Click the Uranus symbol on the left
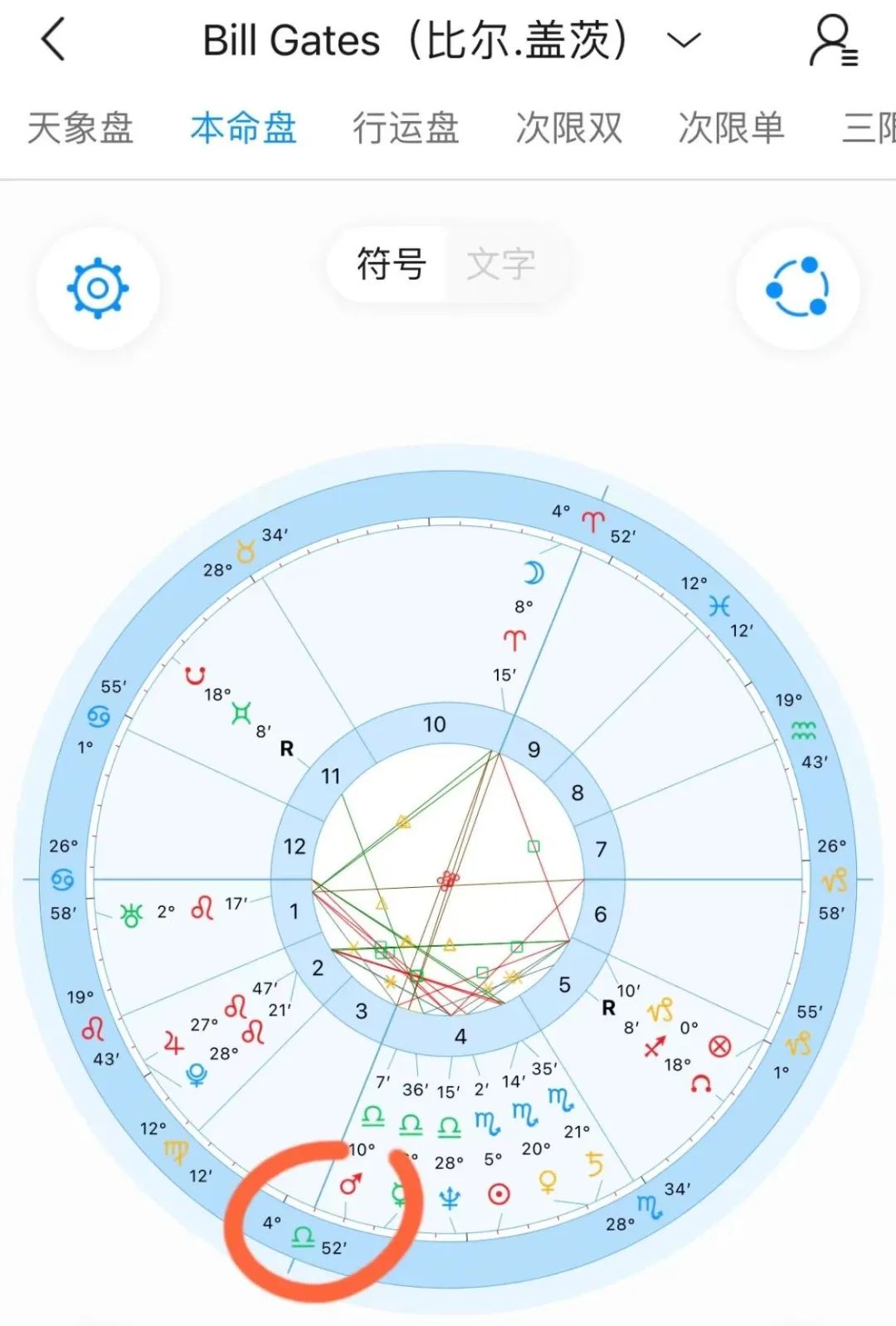This screenshot has width=896, height=1326. pos(133,914)
